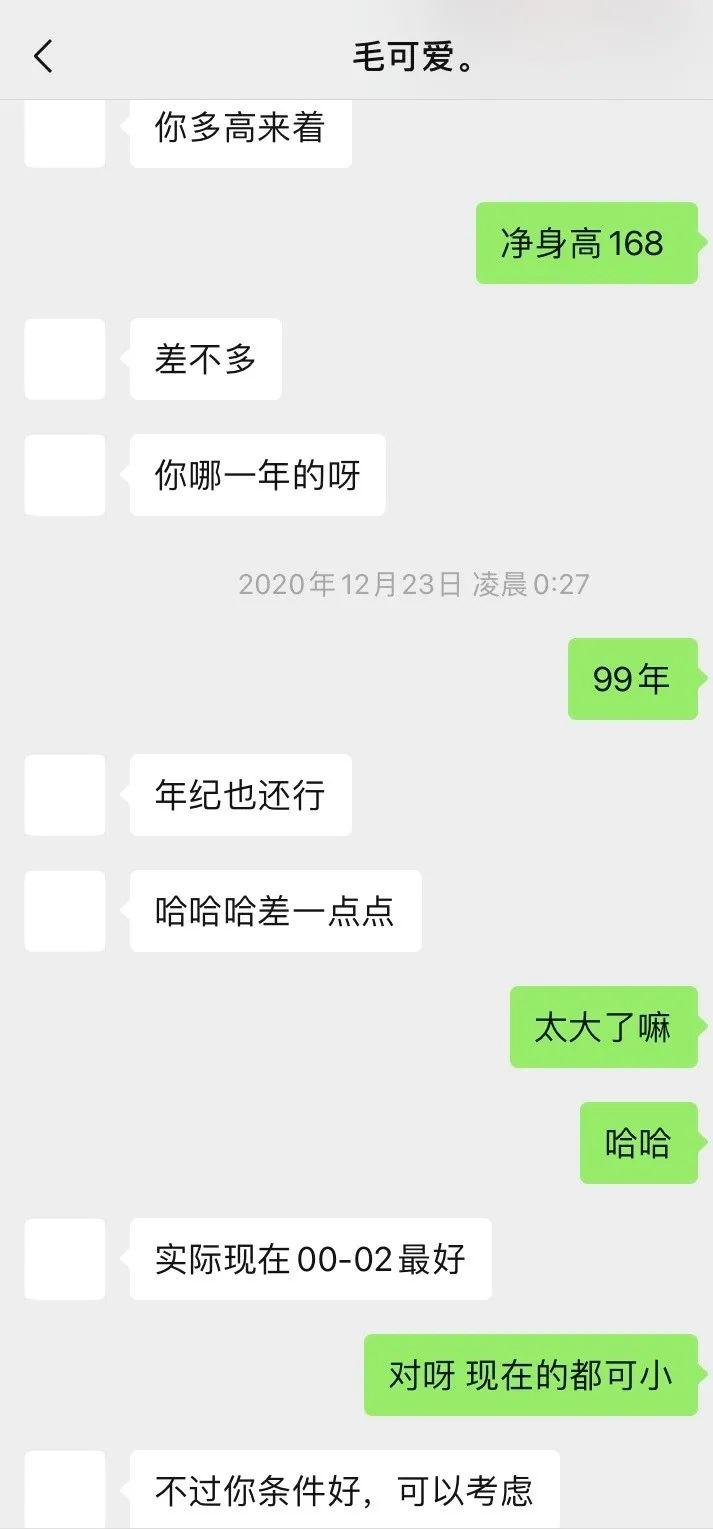
Task: Go back from the 毛可爱 chat
Action: tap(43, 57)
